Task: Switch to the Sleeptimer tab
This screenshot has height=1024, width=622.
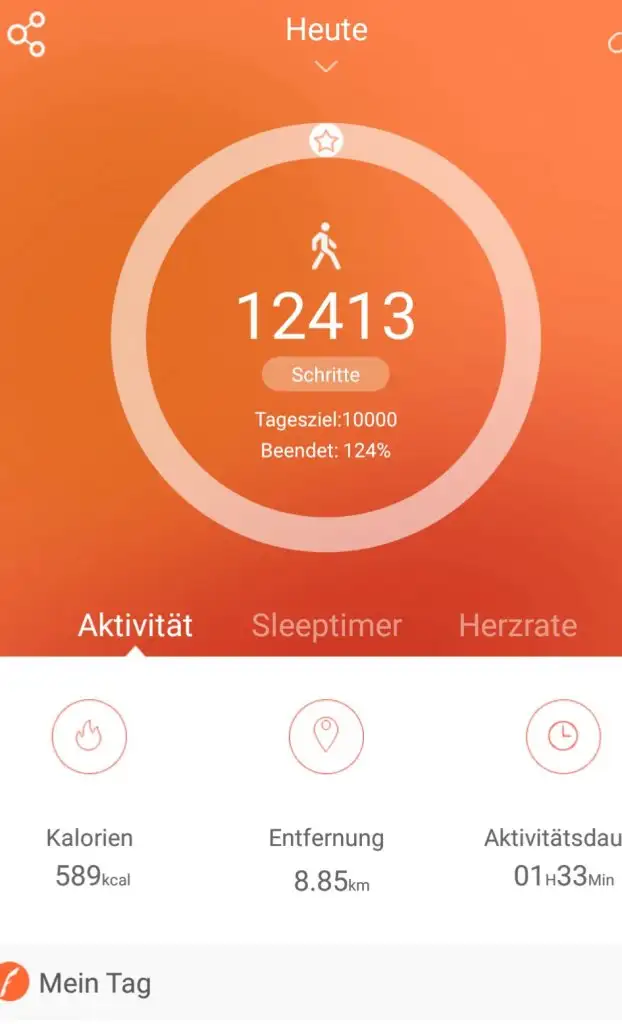Action: tap(326, 626)
